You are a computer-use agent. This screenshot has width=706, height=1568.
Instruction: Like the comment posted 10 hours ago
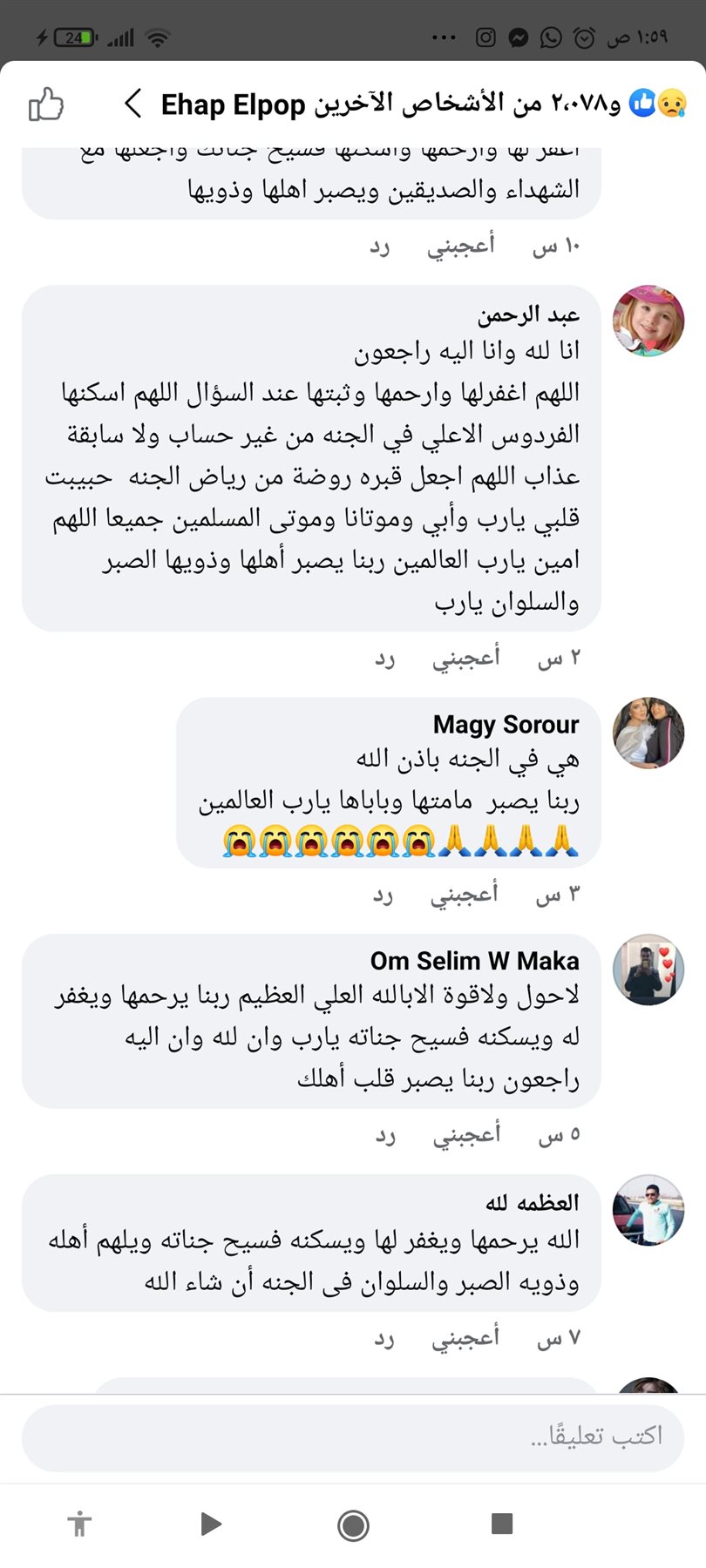(x=460, y=247)
